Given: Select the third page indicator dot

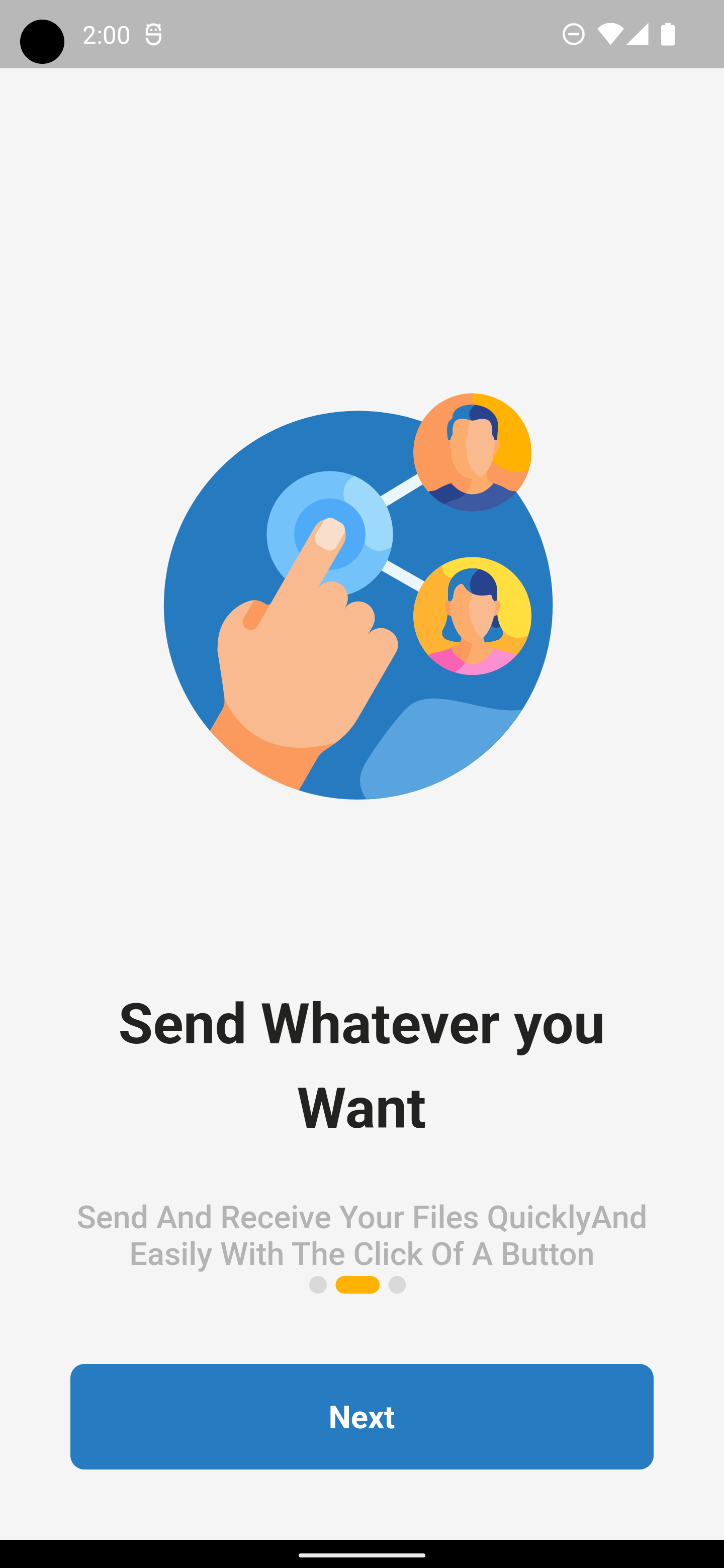Looking at the screenshot, I should [x=397, y=1285].
